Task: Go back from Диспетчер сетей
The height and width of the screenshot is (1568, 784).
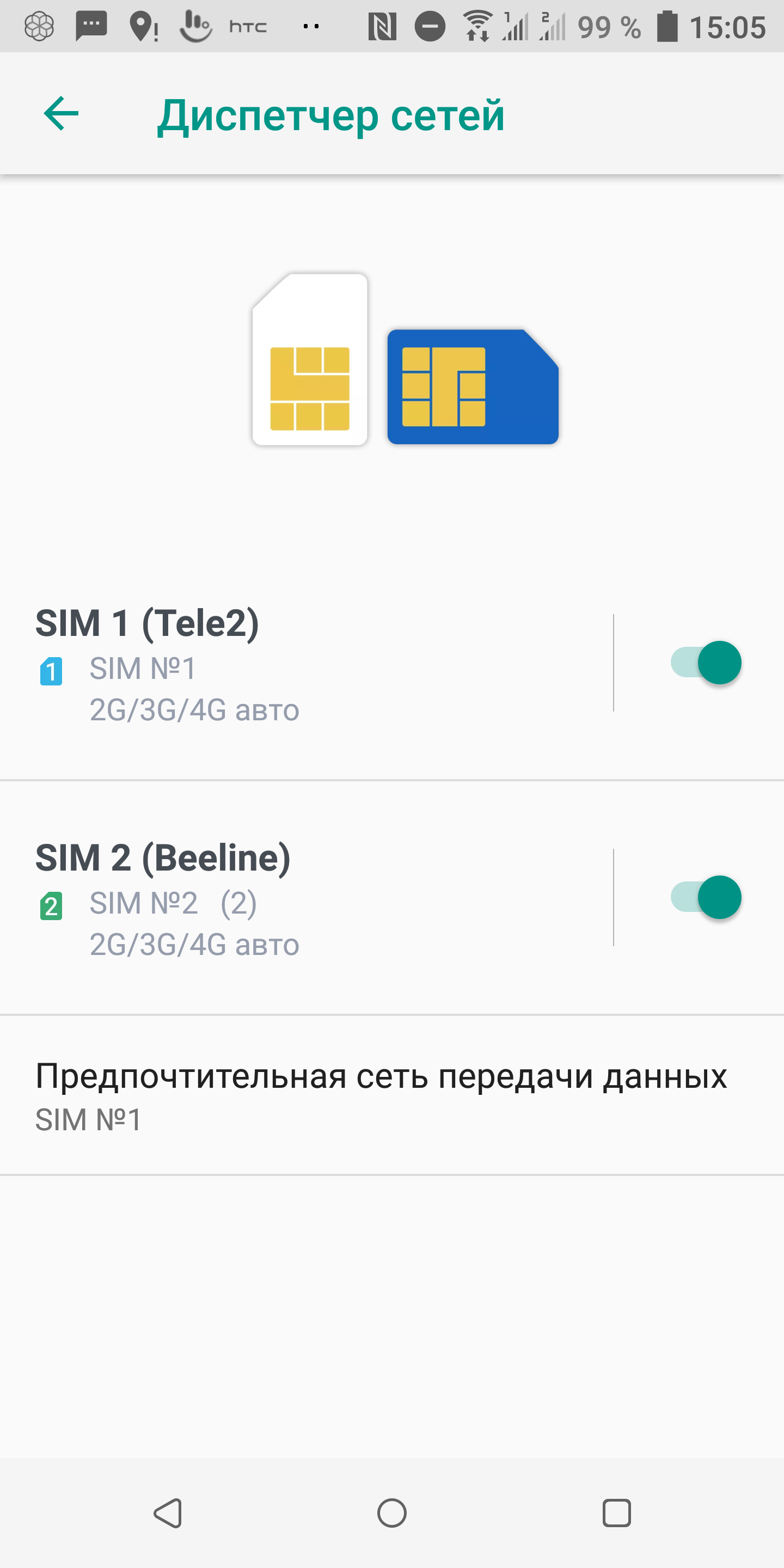Action: coord(61,114)
